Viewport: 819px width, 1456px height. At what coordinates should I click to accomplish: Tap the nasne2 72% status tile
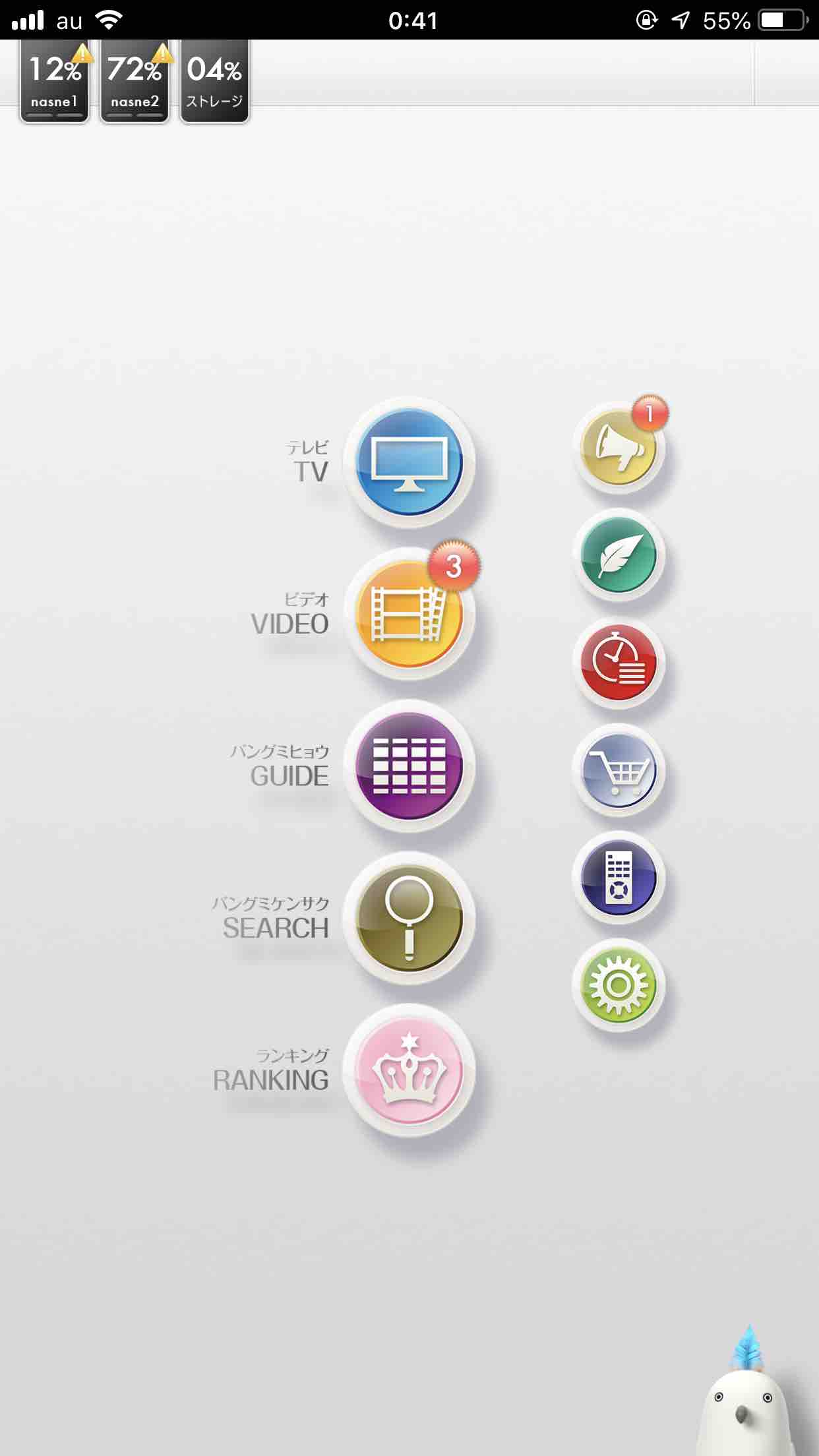135,81
